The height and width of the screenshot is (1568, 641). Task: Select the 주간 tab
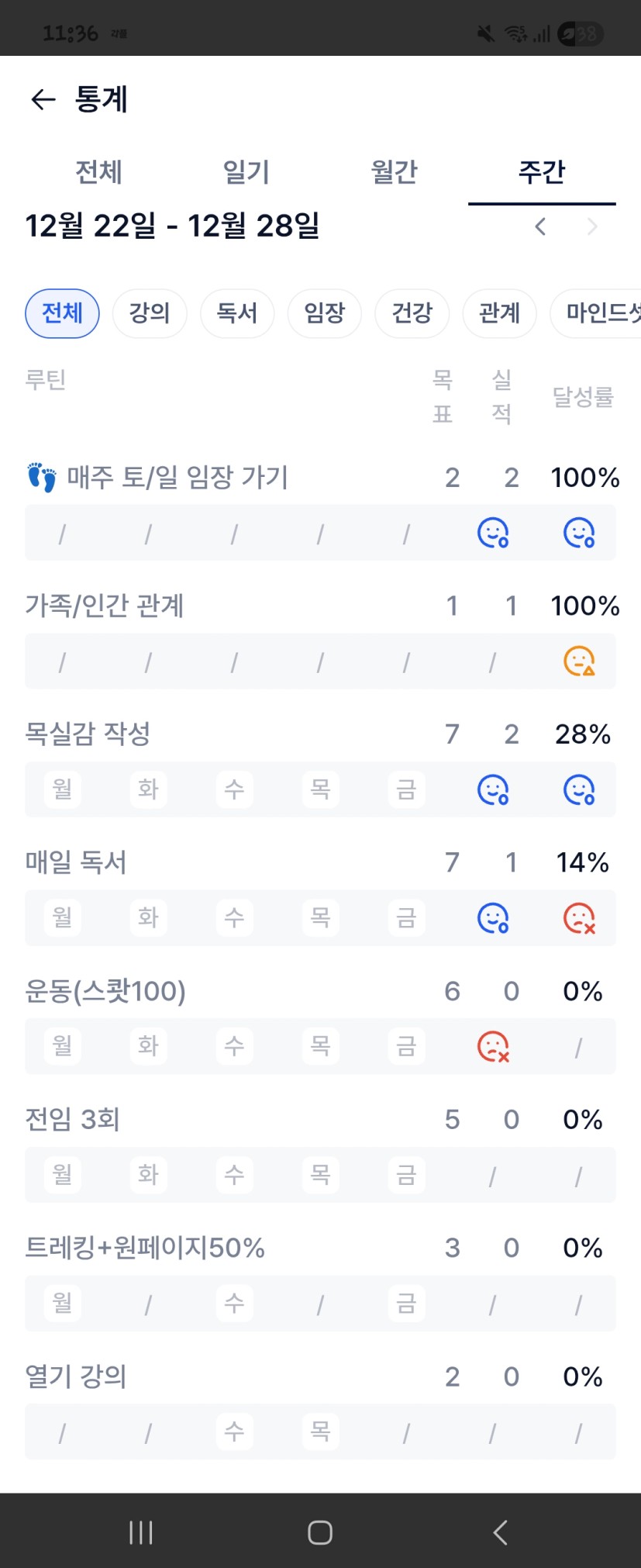(x=542, y=171)
